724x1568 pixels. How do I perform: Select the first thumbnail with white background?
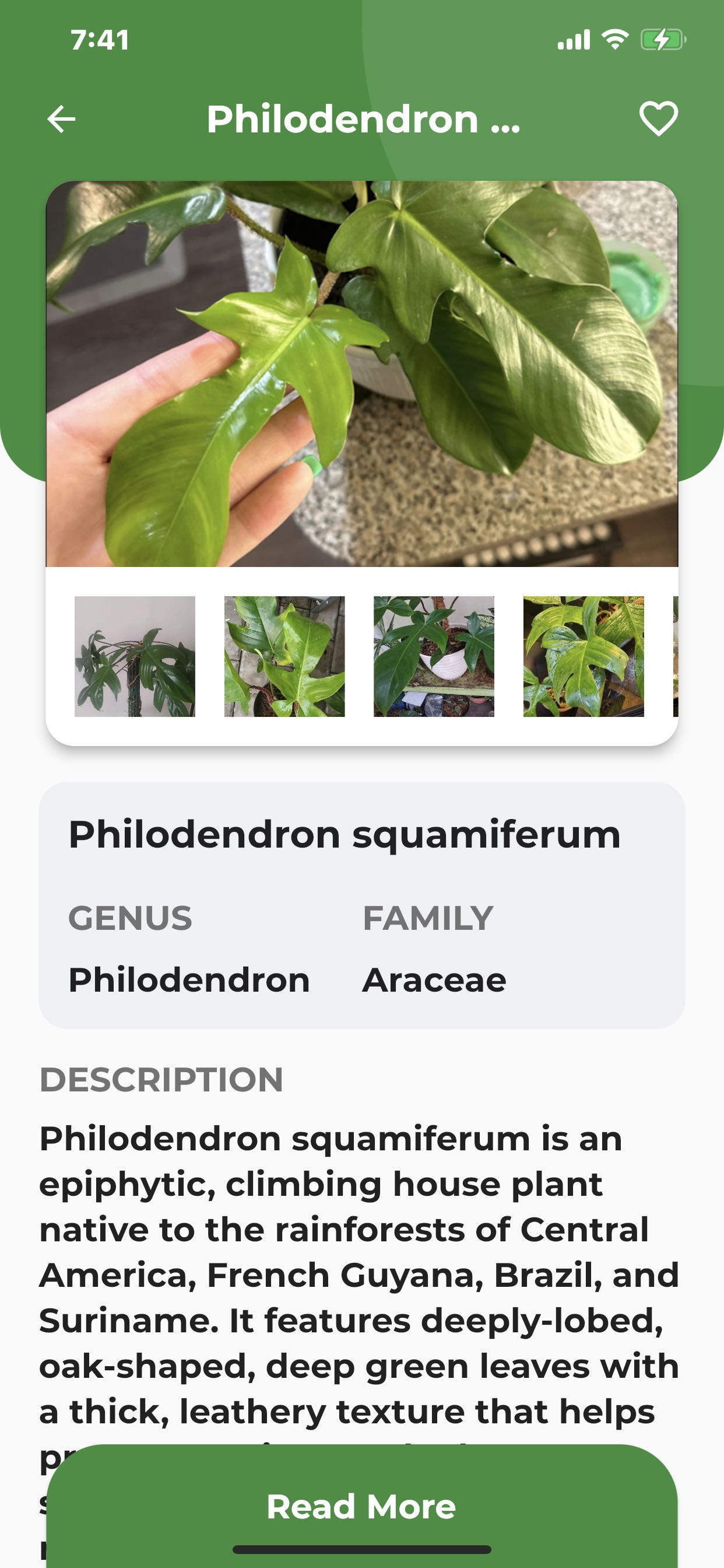coord(135,656)
